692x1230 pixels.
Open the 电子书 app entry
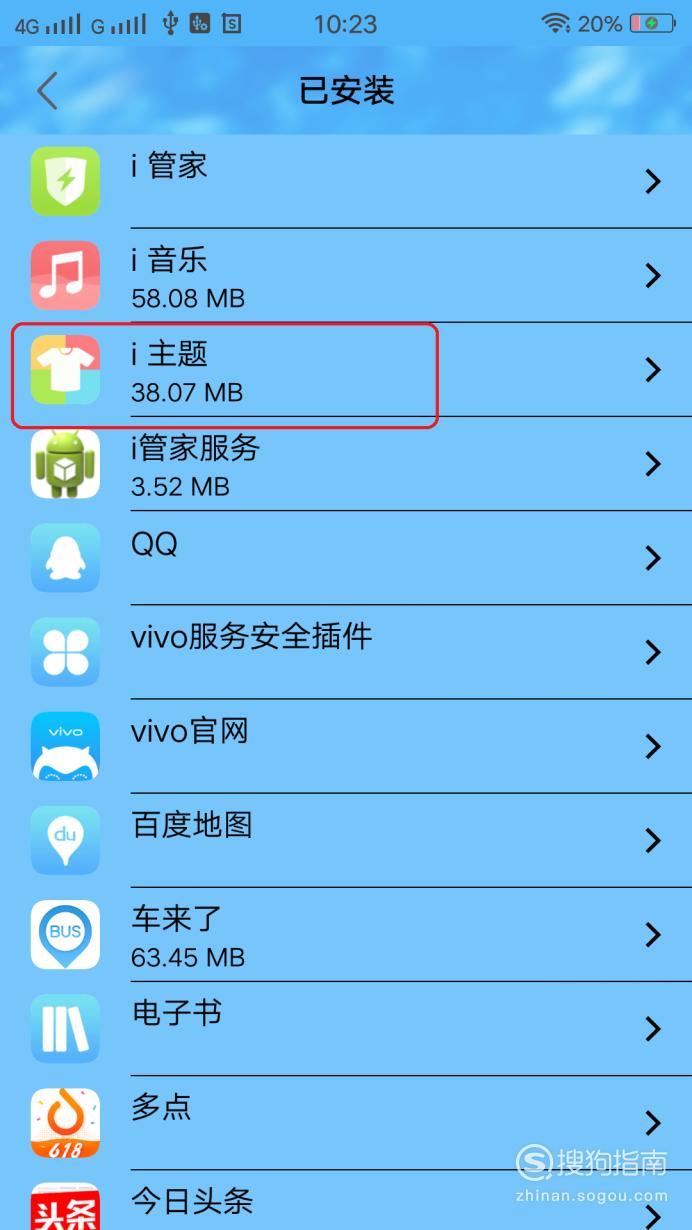(346, 1027)
